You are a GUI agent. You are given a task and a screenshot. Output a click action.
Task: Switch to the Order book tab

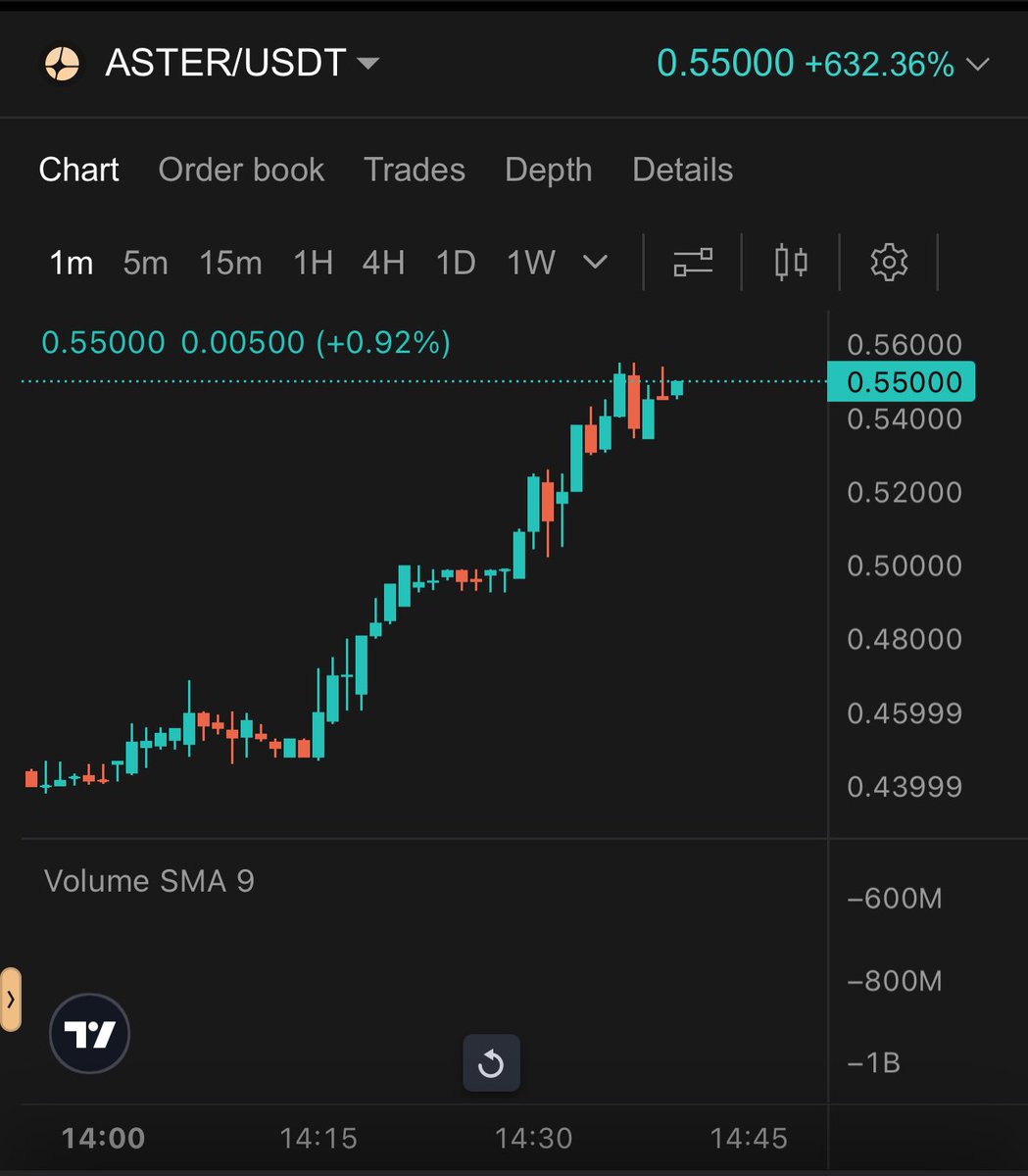pos(241,170)
